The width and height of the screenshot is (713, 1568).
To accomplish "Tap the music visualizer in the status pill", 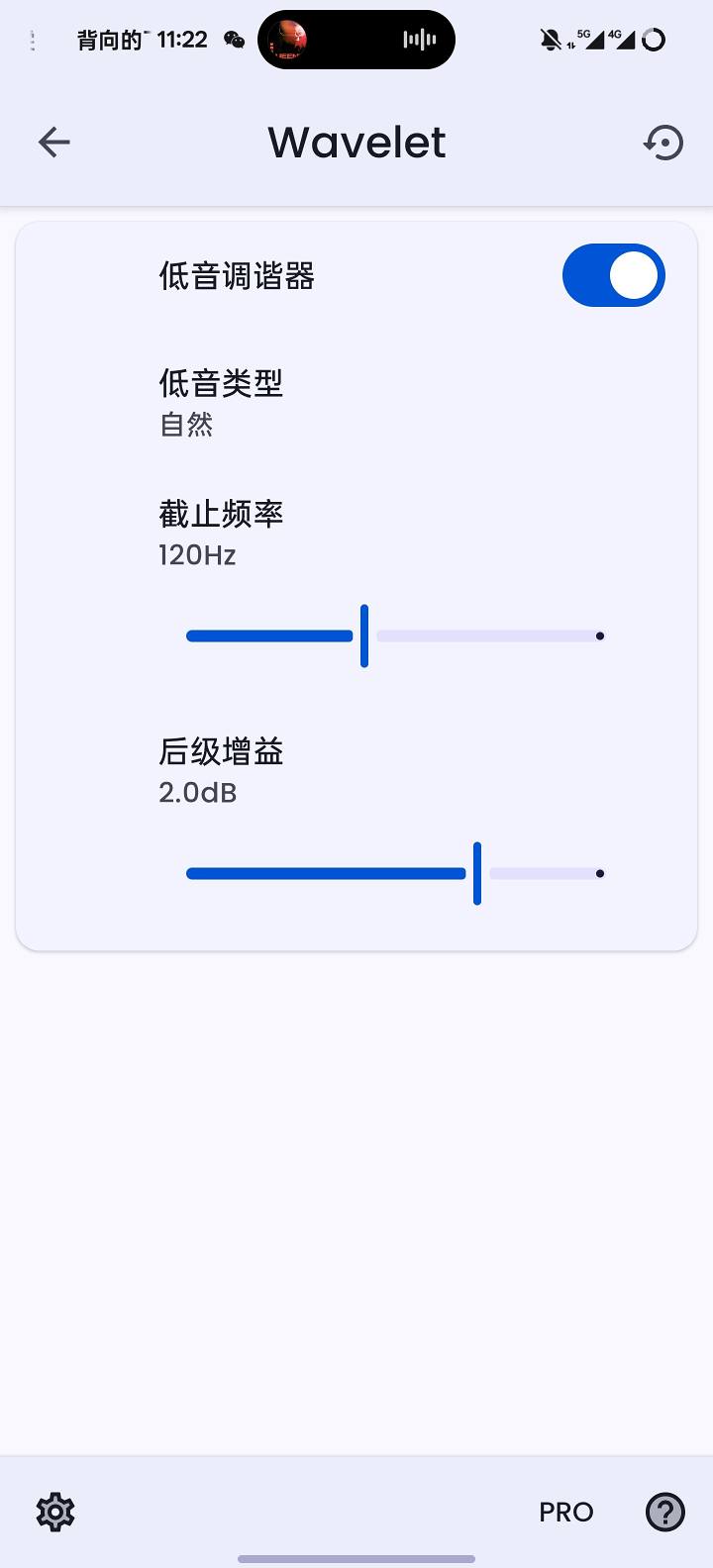I will coord(419,39).
